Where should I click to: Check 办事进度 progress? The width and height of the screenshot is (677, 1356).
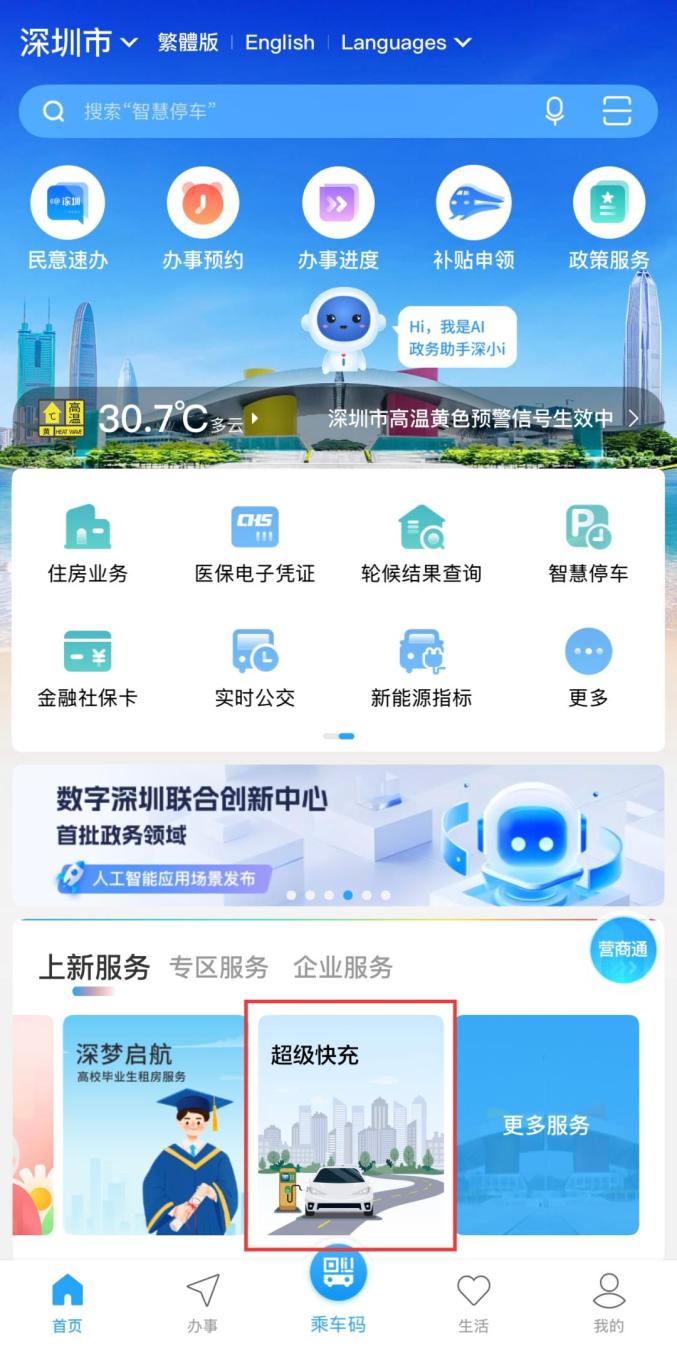338,218
